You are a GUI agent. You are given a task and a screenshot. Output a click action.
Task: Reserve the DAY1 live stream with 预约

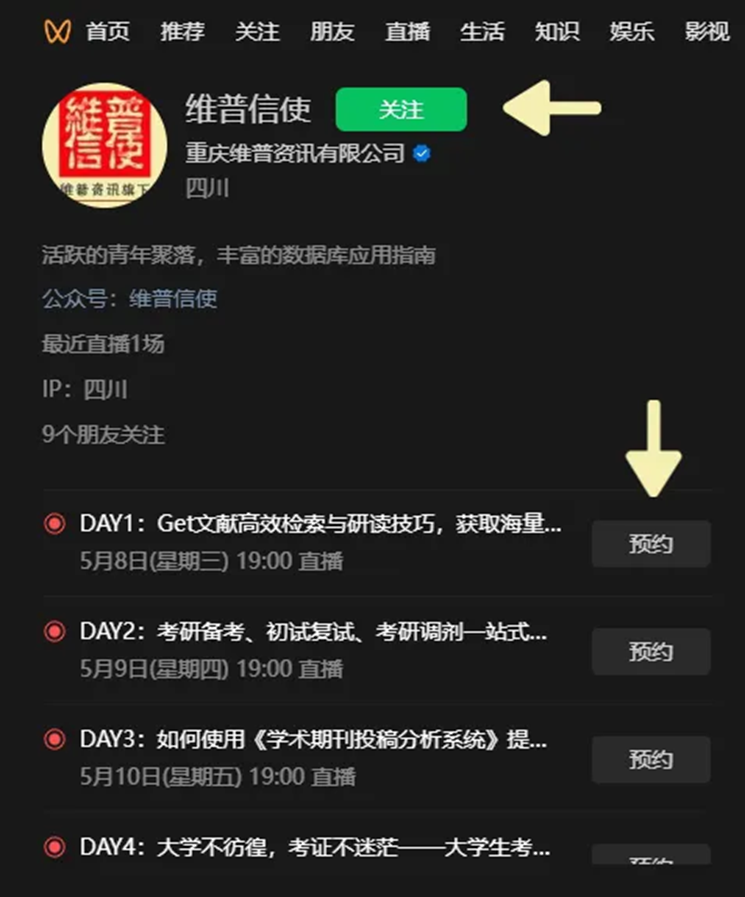point(651,544)
